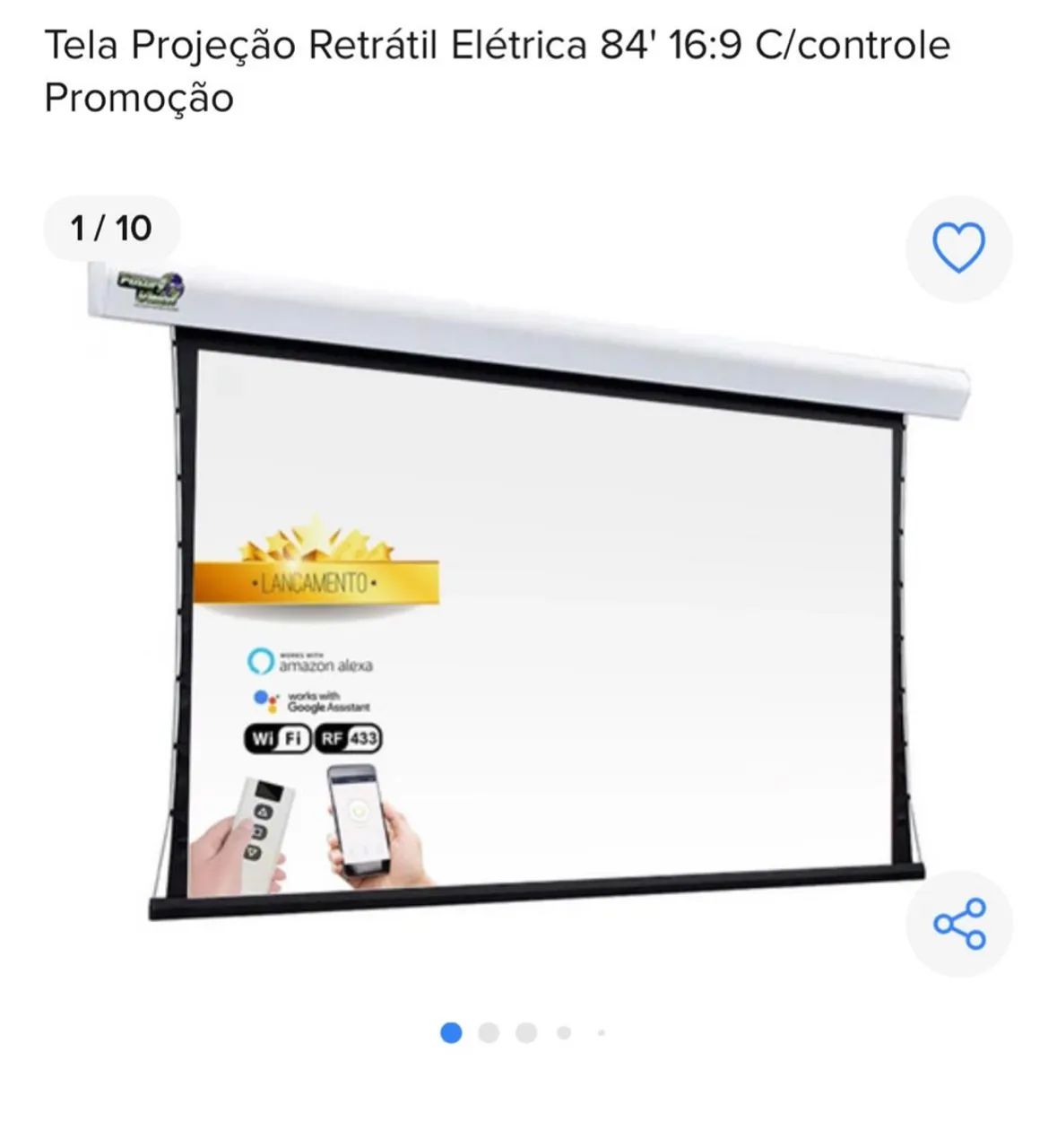Click the last carousel indicator dot
1057x1148 pixels.
pyautogui.click(x=602, y=1033)
